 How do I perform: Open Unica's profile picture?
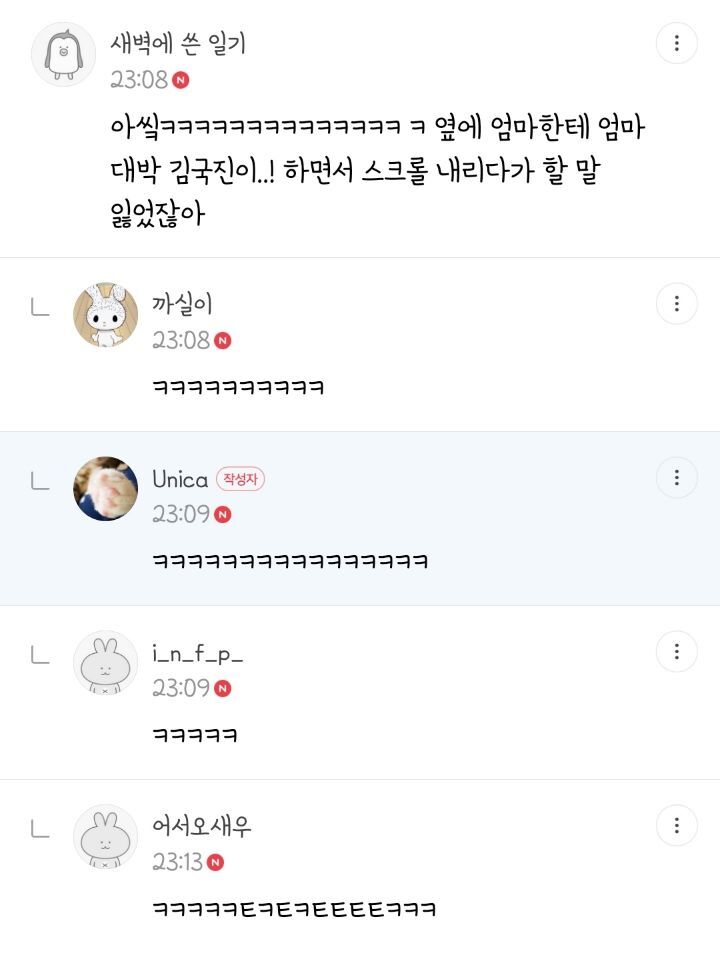click(x=106, y=489)
